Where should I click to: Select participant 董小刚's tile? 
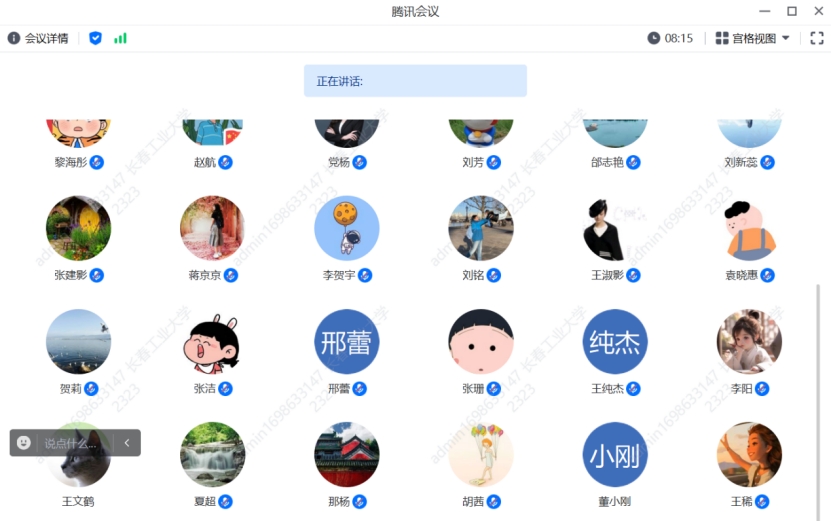tap(615, 455)
